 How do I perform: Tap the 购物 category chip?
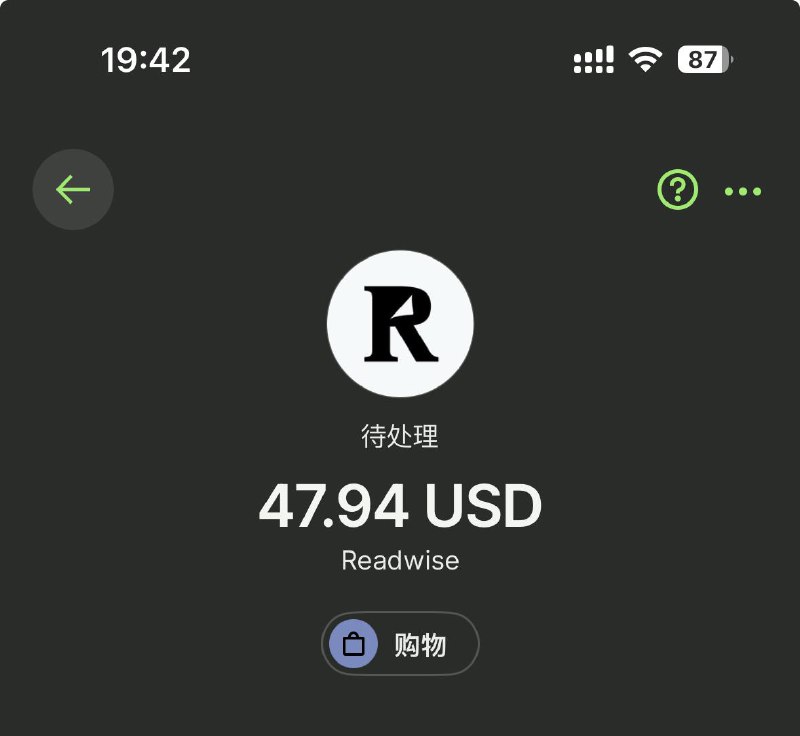coord(400,644)
